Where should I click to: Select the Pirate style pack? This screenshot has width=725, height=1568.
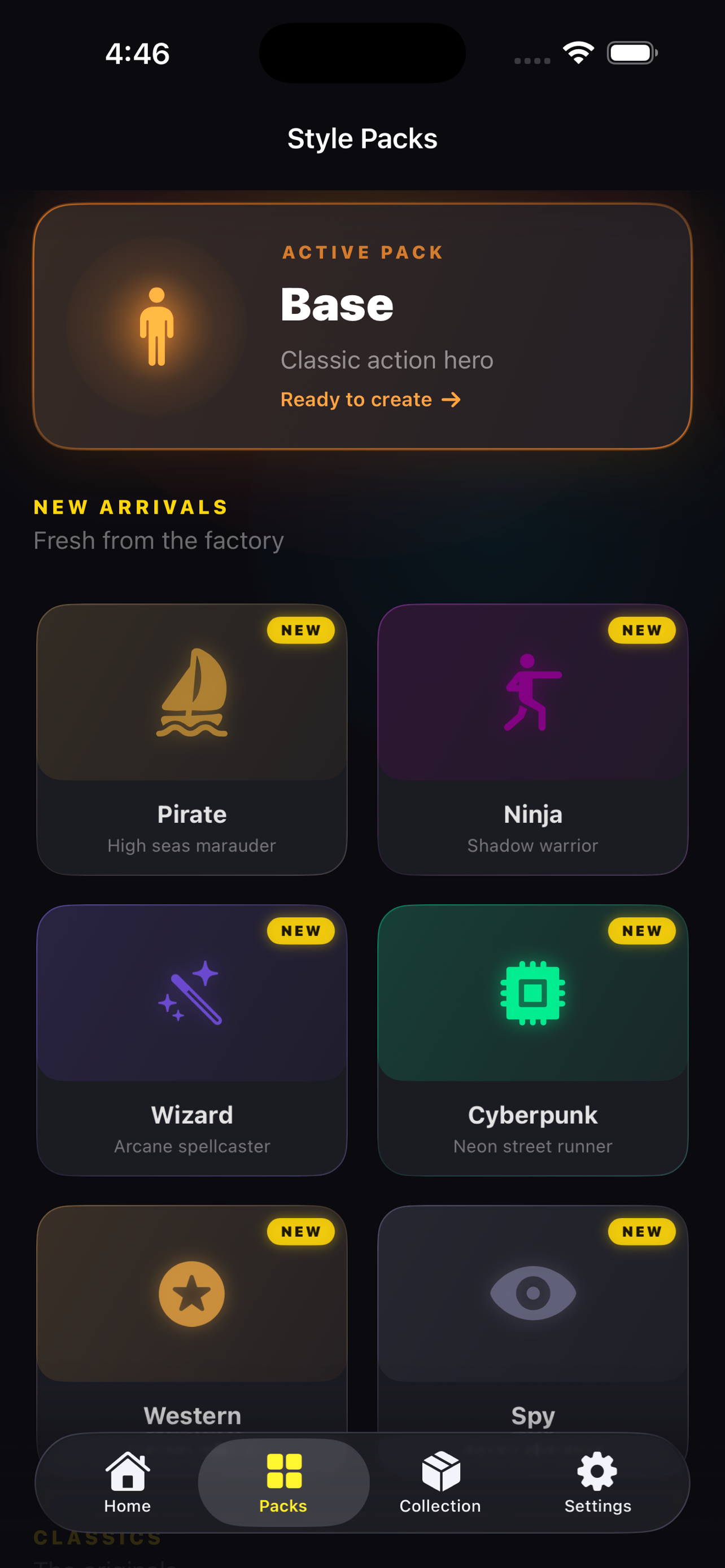[x=192, y=739]
